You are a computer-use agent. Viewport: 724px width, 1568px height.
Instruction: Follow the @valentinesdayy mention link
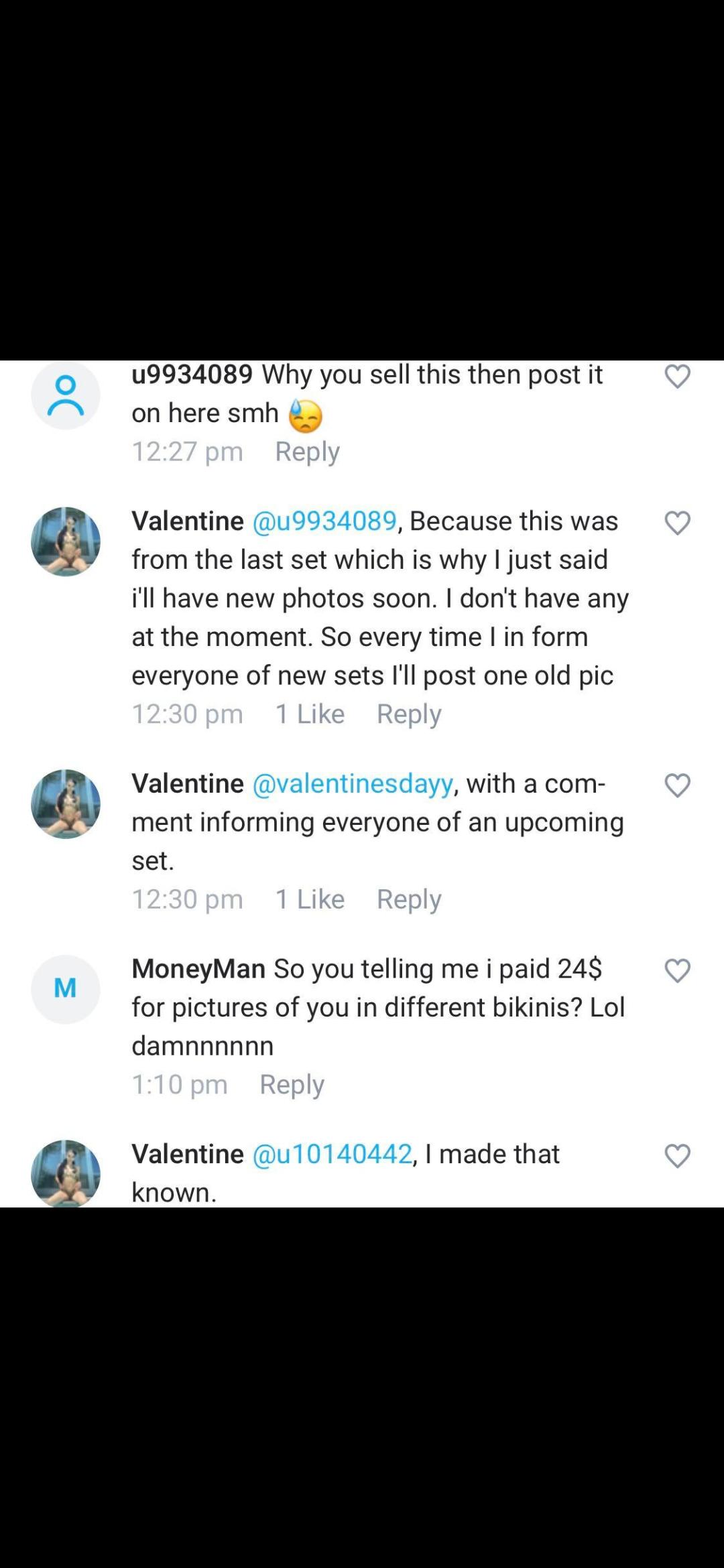click(353, 784)
